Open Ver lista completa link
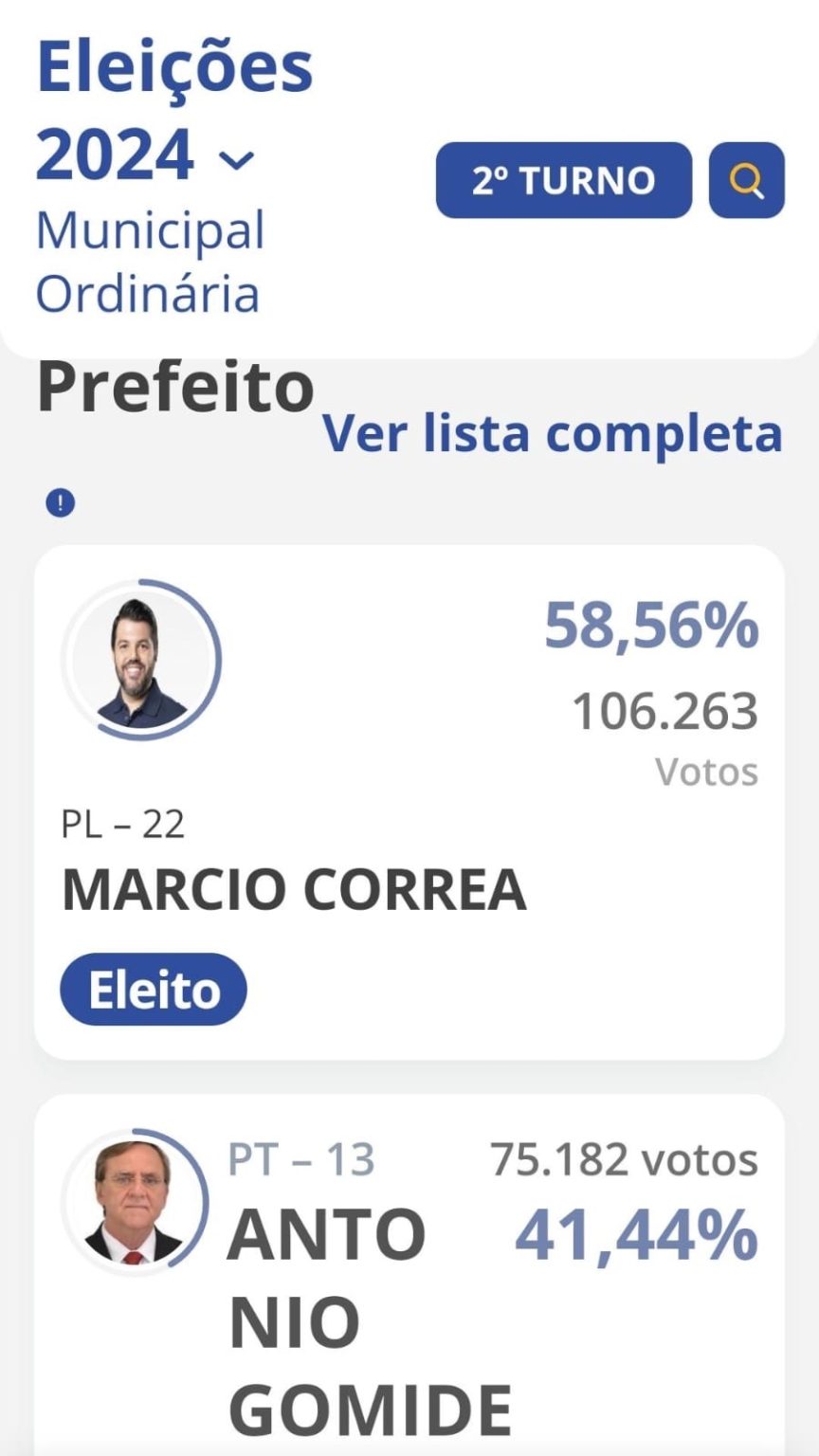The image size is (819, 1456). [553, 433]
